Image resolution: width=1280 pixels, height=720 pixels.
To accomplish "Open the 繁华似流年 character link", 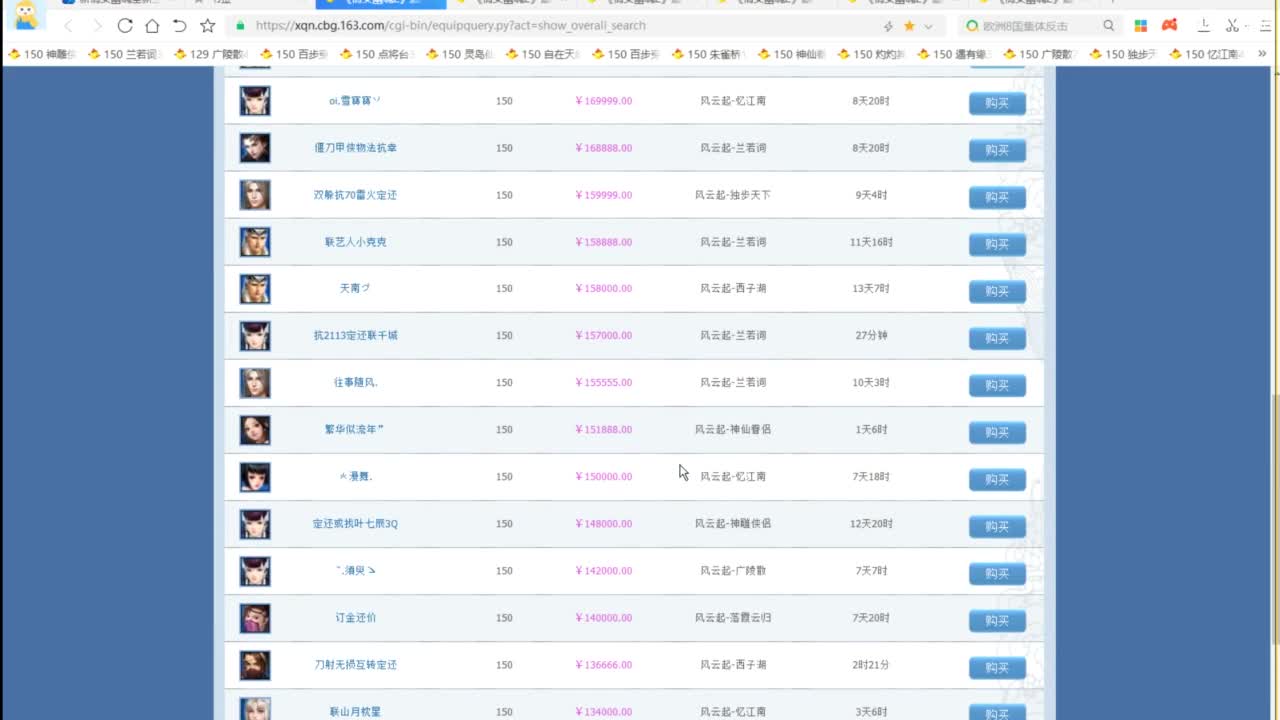I will tap(355, 429).
